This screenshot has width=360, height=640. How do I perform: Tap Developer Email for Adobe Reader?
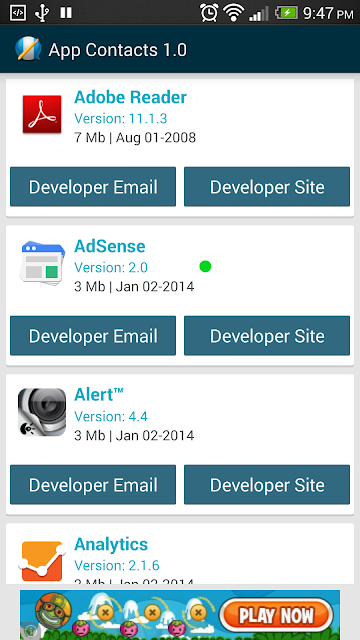click(93, 187)
